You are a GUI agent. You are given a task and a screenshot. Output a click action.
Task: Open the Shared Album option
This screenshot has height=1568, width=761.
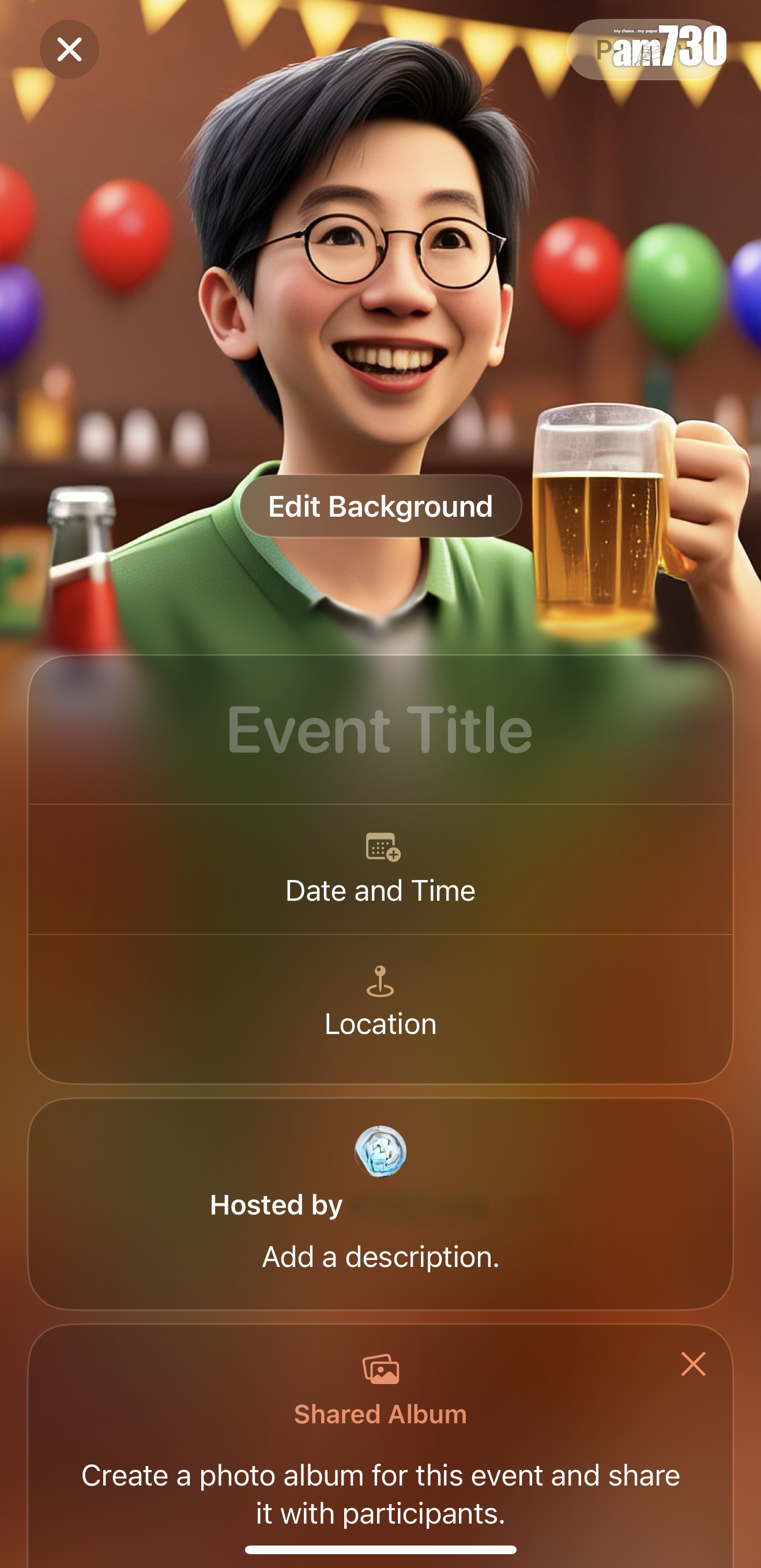380,1413
